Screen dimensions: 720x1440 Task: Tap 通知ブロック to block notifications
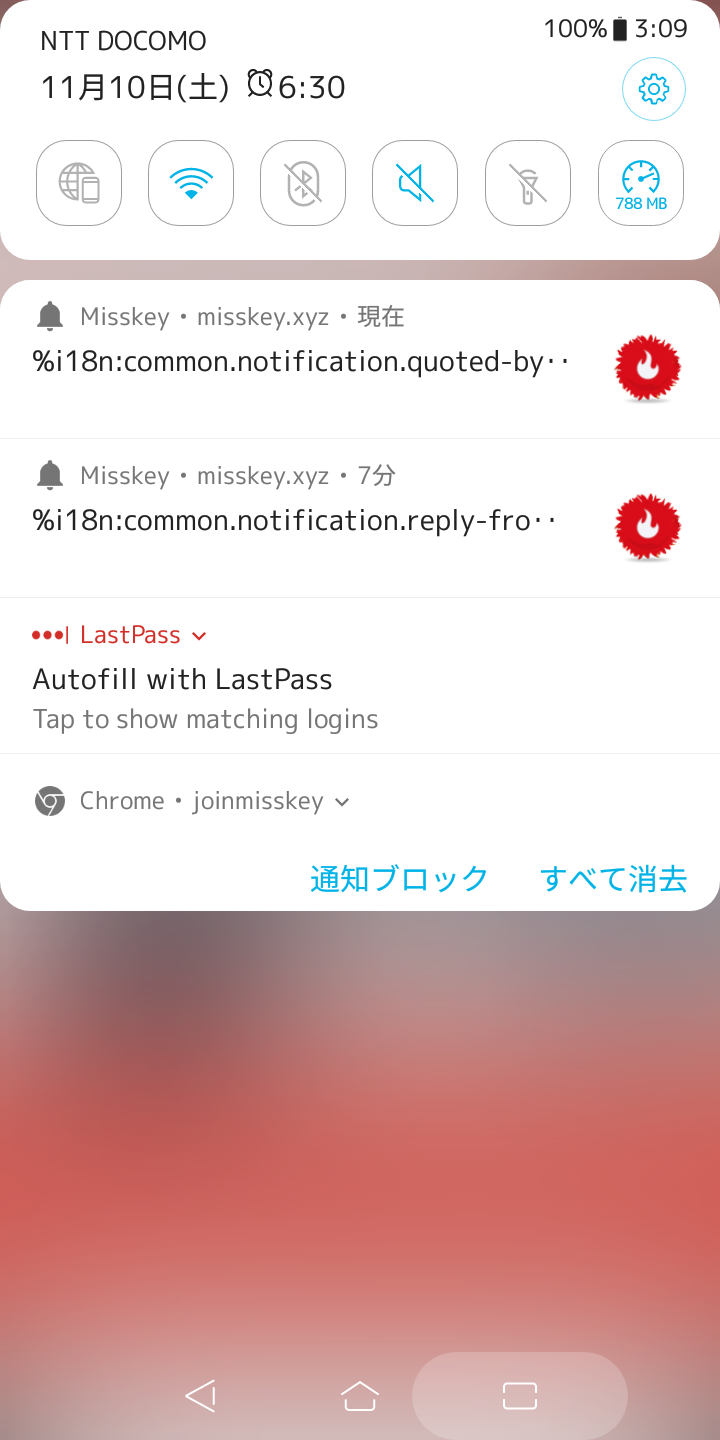click(x=398, y=878)
